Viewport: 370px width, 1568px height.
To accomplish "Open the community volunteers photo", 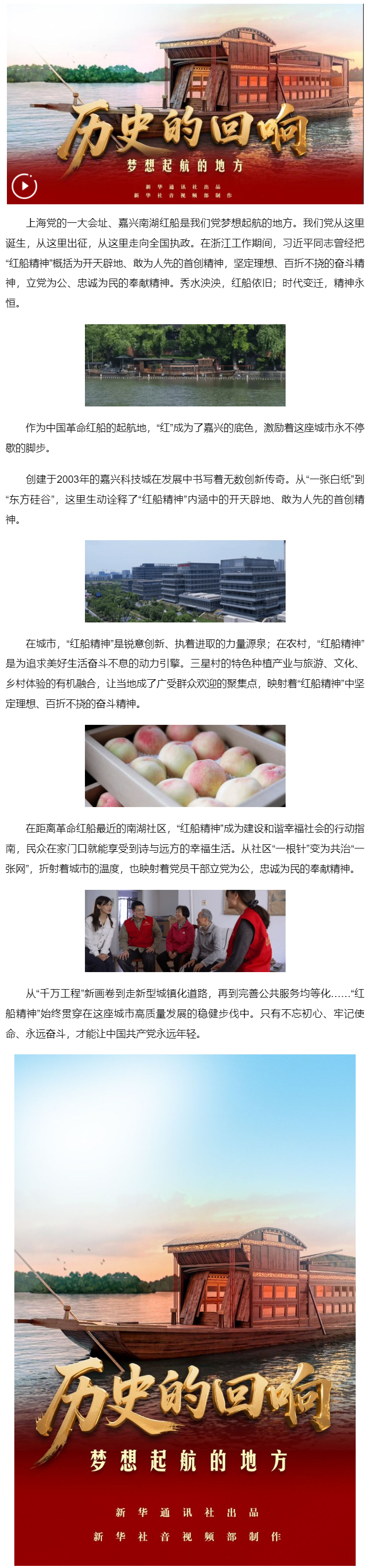I will click(x=185, y=930).
